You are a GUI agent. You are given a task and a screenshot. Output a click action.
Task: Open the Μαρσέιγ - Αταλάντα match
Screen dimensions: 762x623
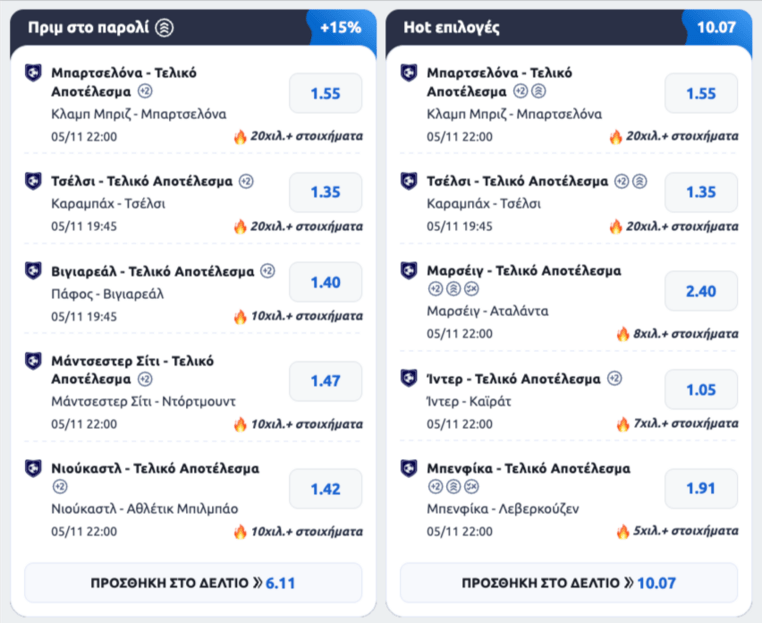pyautogui.click(x=487, y=311)
